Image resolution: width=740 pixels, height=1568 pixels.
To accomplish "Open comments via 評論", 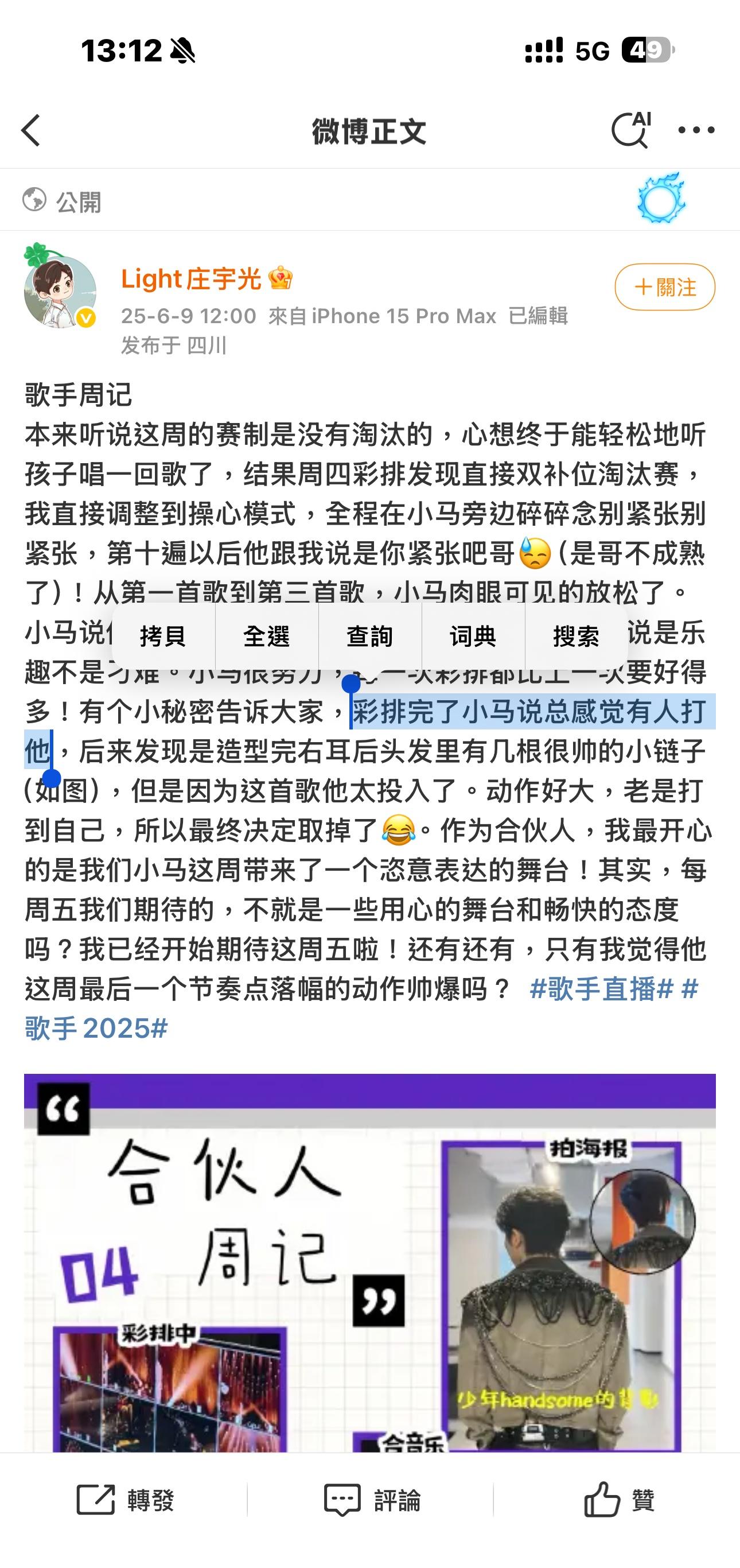I will (371, 1500).
